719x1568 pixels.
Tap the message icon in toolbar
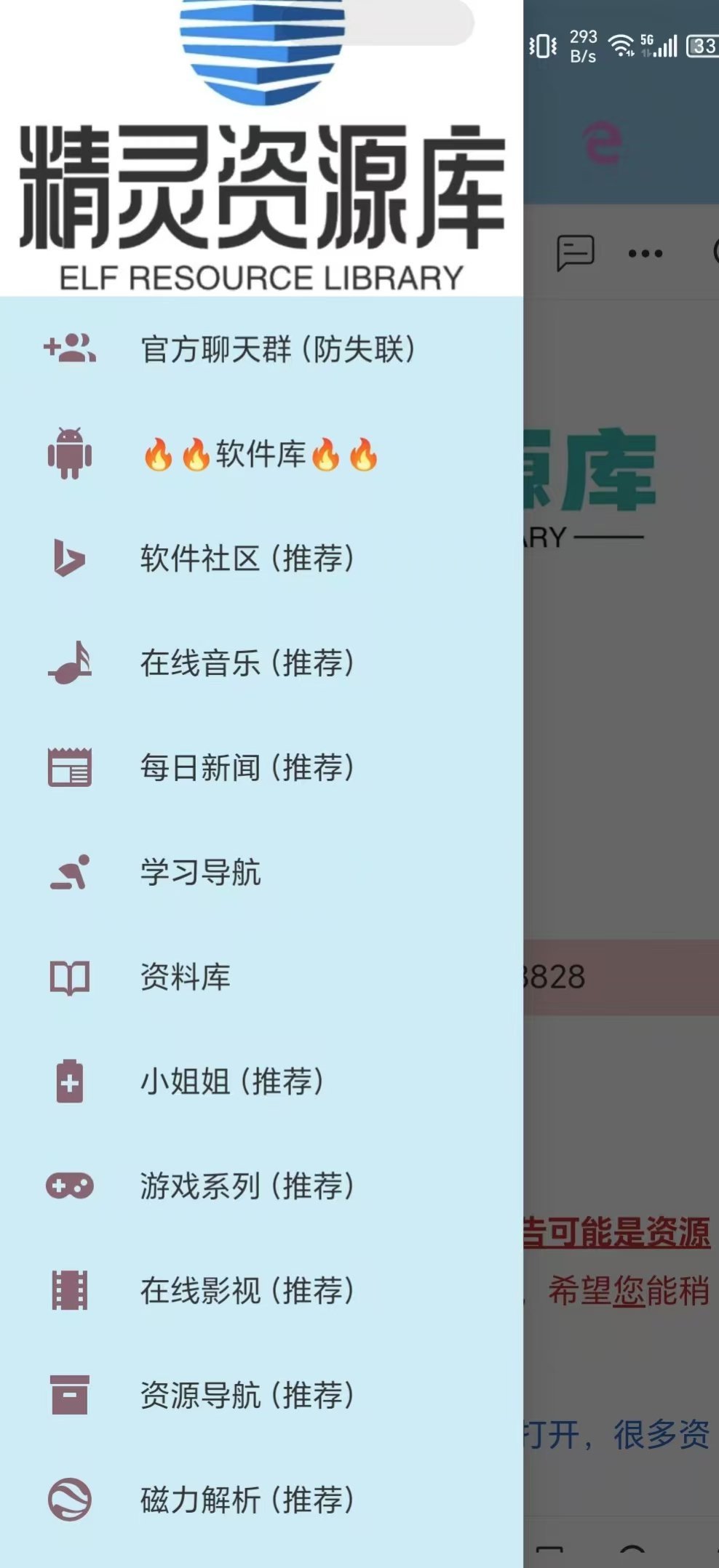click(x=576, y=253)
